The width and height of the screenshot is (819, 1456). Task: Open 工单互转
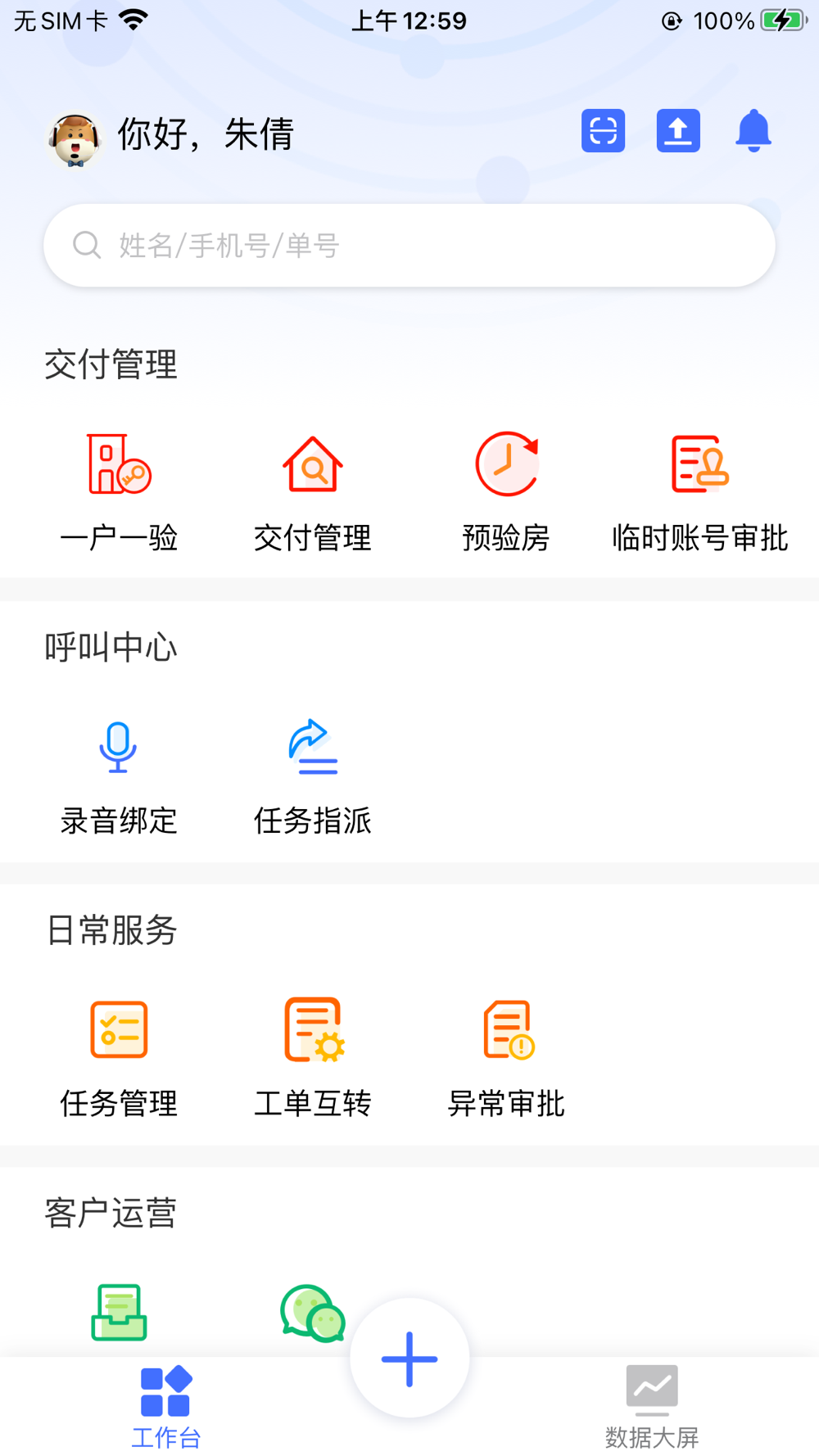[312, 1058]
